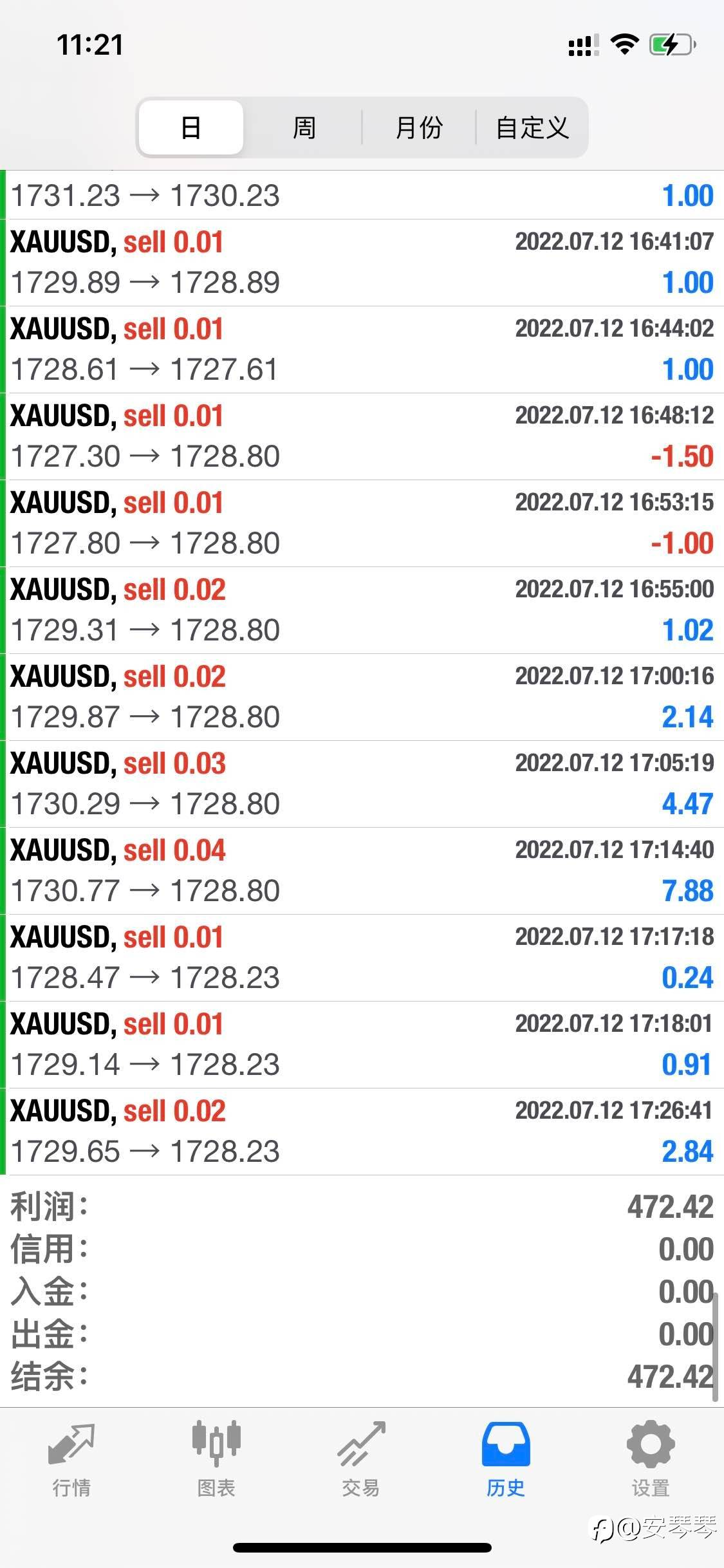Choose the 自定义 custom period
This screenshot has height=1568, width=724.
(x=532, y=127)
